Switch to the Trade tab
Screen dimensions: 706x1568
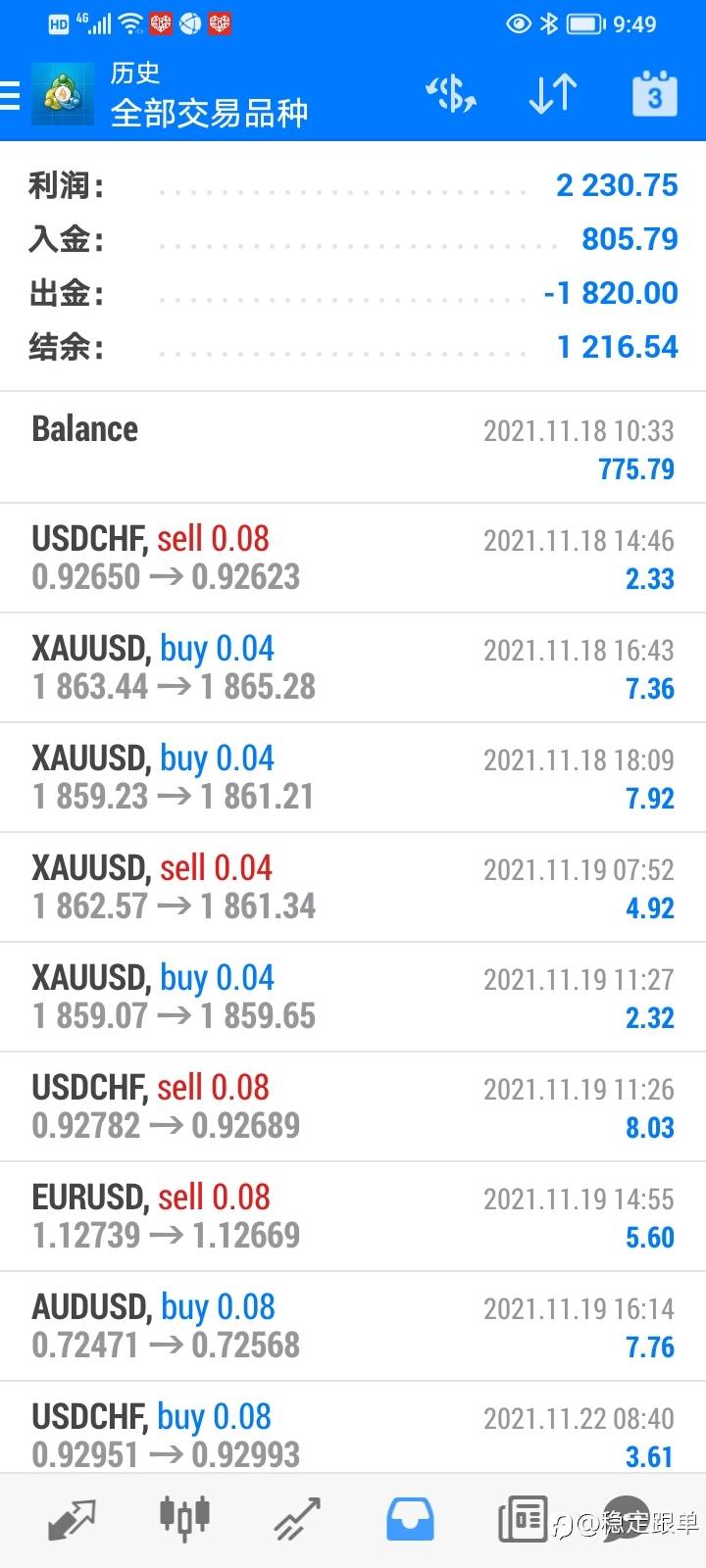tap(297, 1519)
